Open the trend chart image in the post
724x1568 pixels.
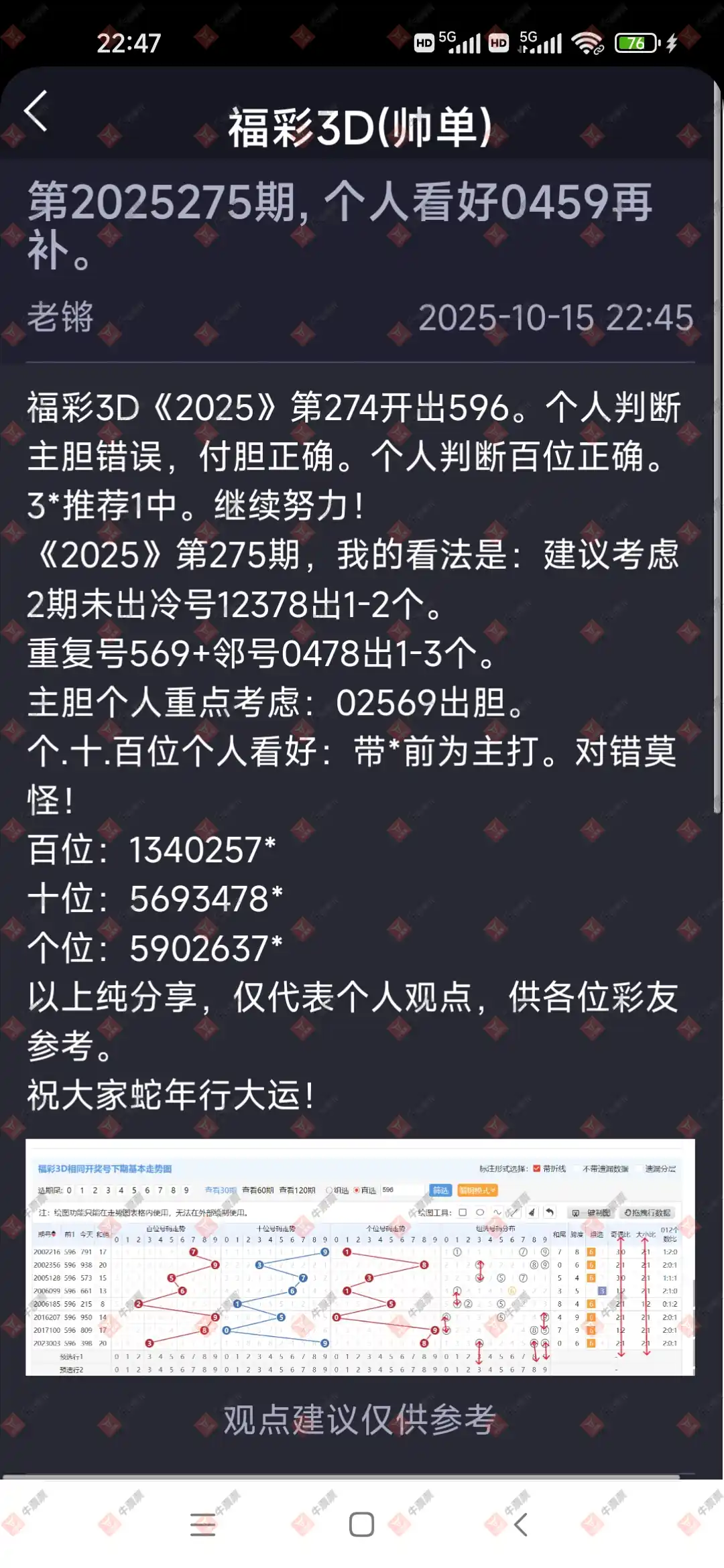360,1258
